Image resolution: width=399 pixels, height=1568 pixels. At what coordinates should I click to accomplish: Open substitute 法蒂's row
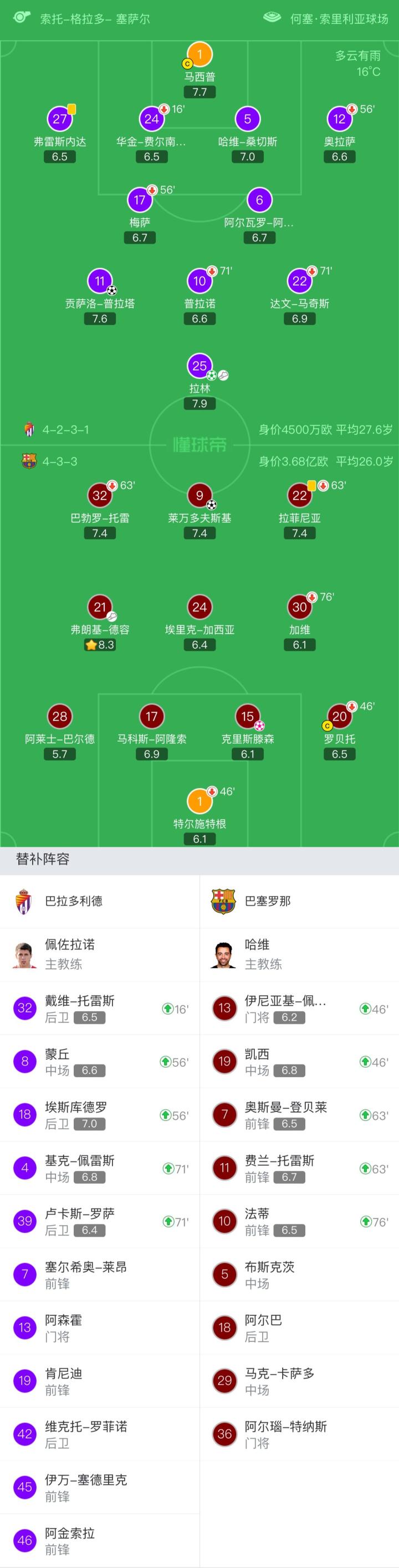299,1222
